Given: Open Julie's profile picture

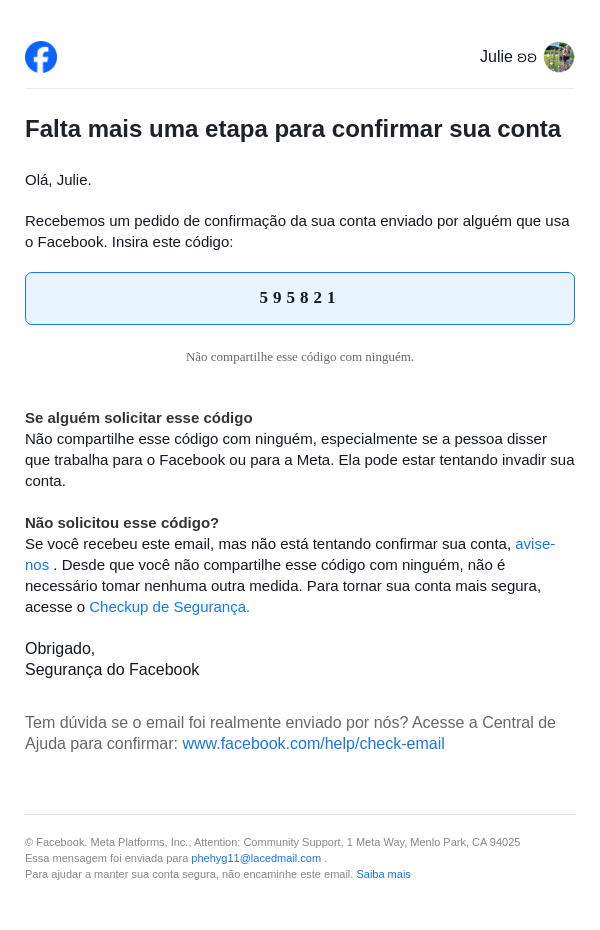Looking at the screenshot, I should [558, 57].
